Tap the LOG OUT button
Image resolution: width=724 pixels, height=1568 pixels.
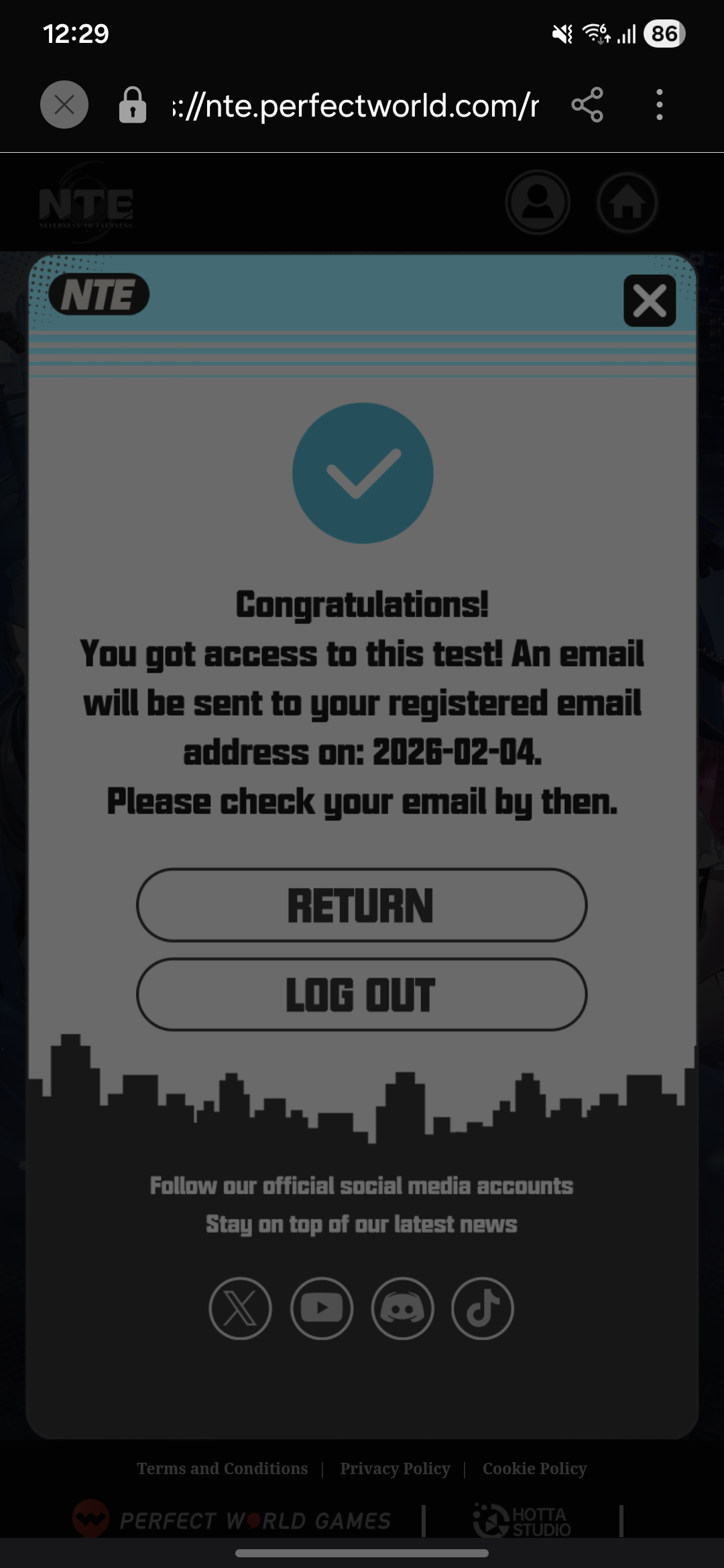point(362,994)
